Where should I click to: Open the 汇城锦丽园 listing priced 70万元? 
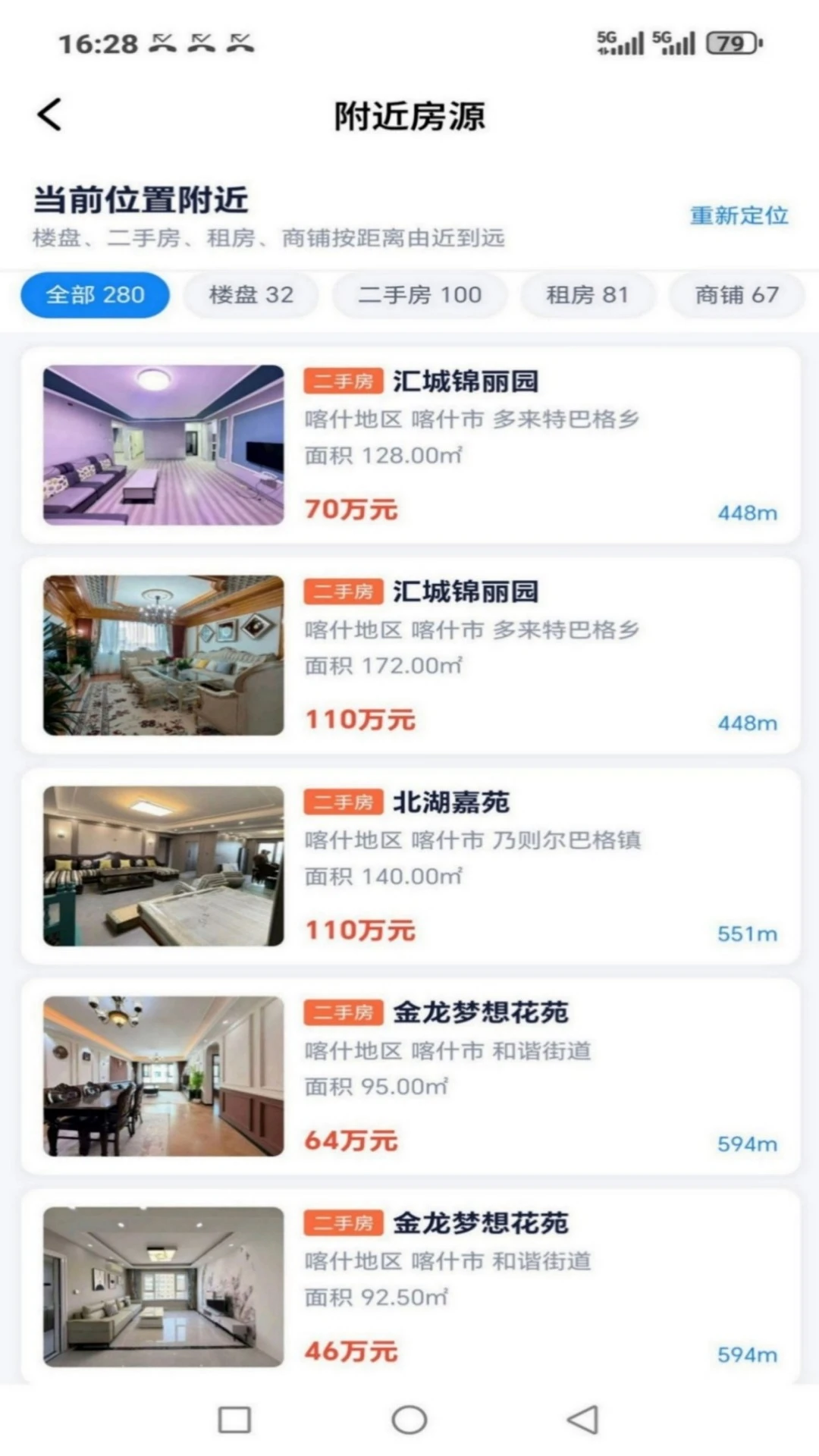click(410, 445)
